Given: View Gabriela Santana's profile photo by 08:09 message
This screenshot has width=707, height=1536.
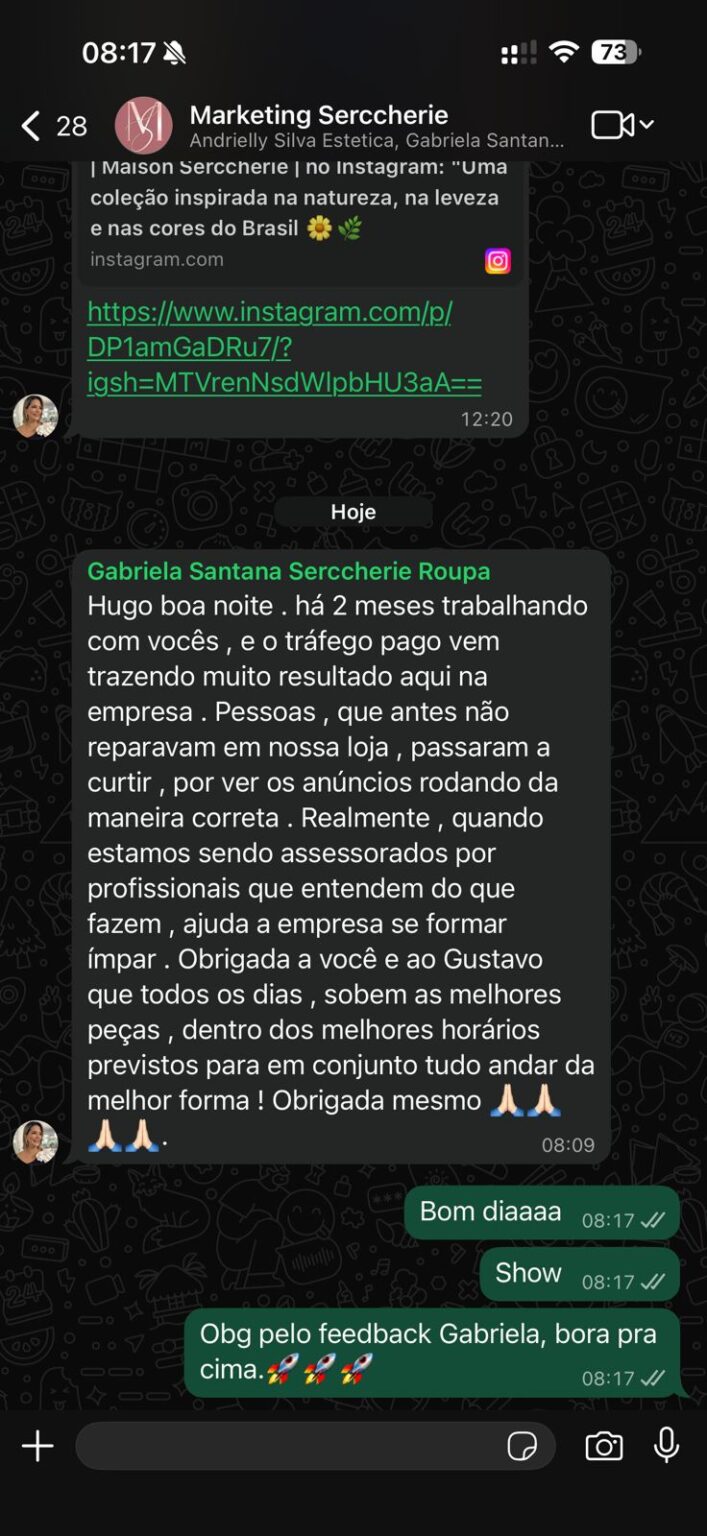Looking at the screenshot, I should [35, 1142].
